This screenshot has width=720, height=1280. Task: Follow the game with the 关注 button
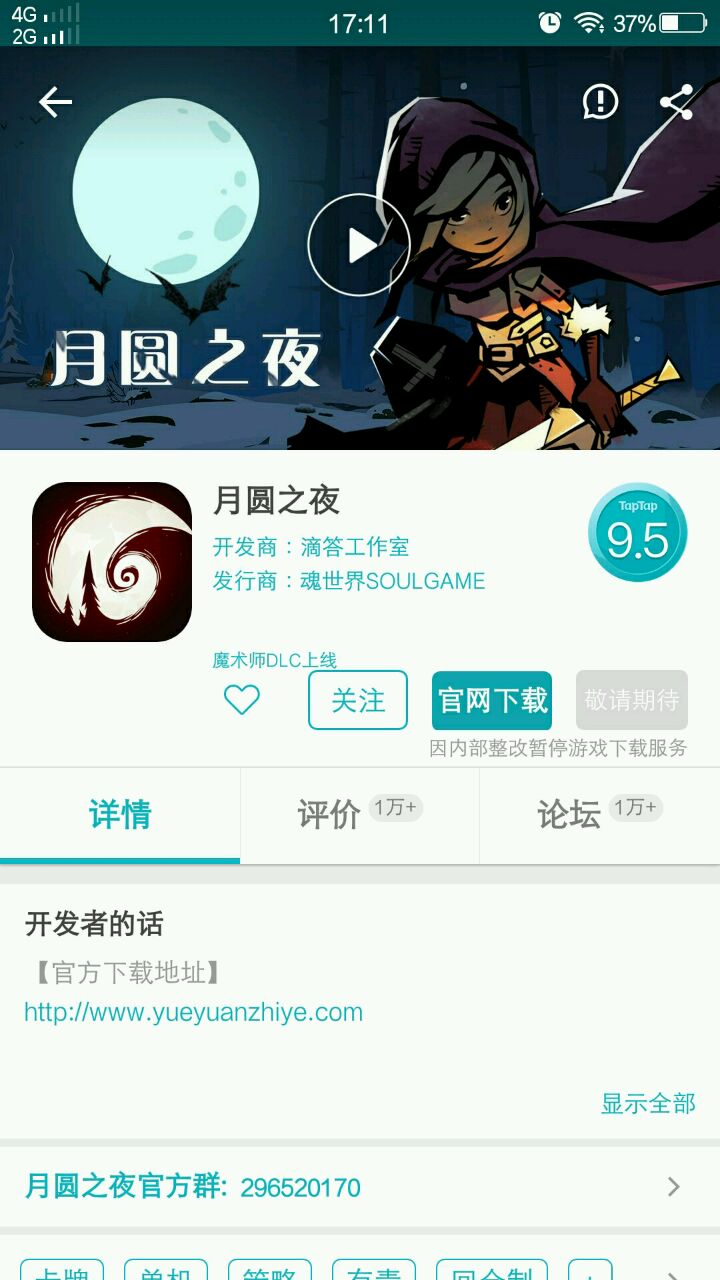coord(358,700)
